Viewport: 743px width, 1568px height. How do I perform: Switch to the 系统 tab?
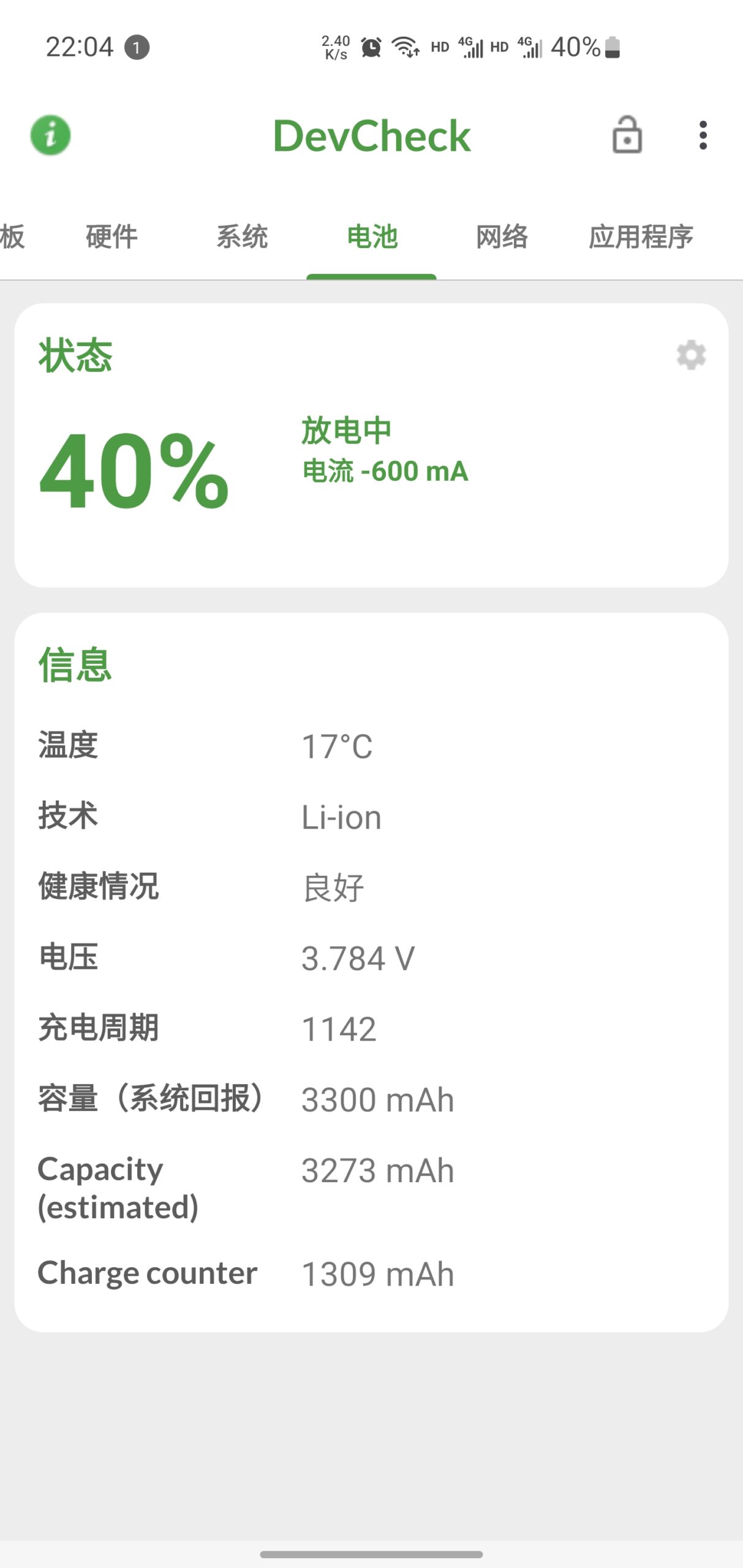pos(242,237)
